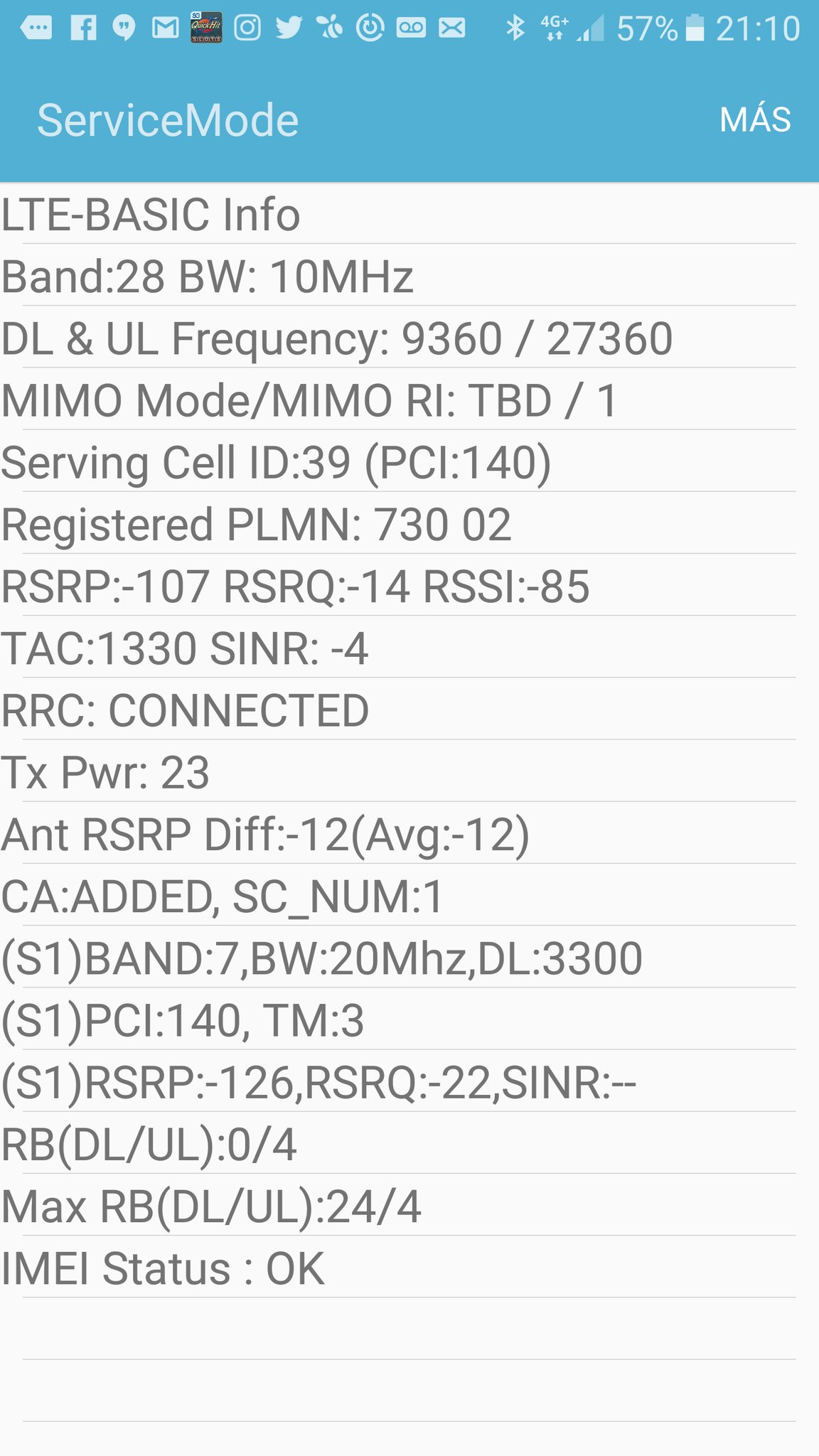
Task: Open the MÁS menu
Action: pos(755,119)
